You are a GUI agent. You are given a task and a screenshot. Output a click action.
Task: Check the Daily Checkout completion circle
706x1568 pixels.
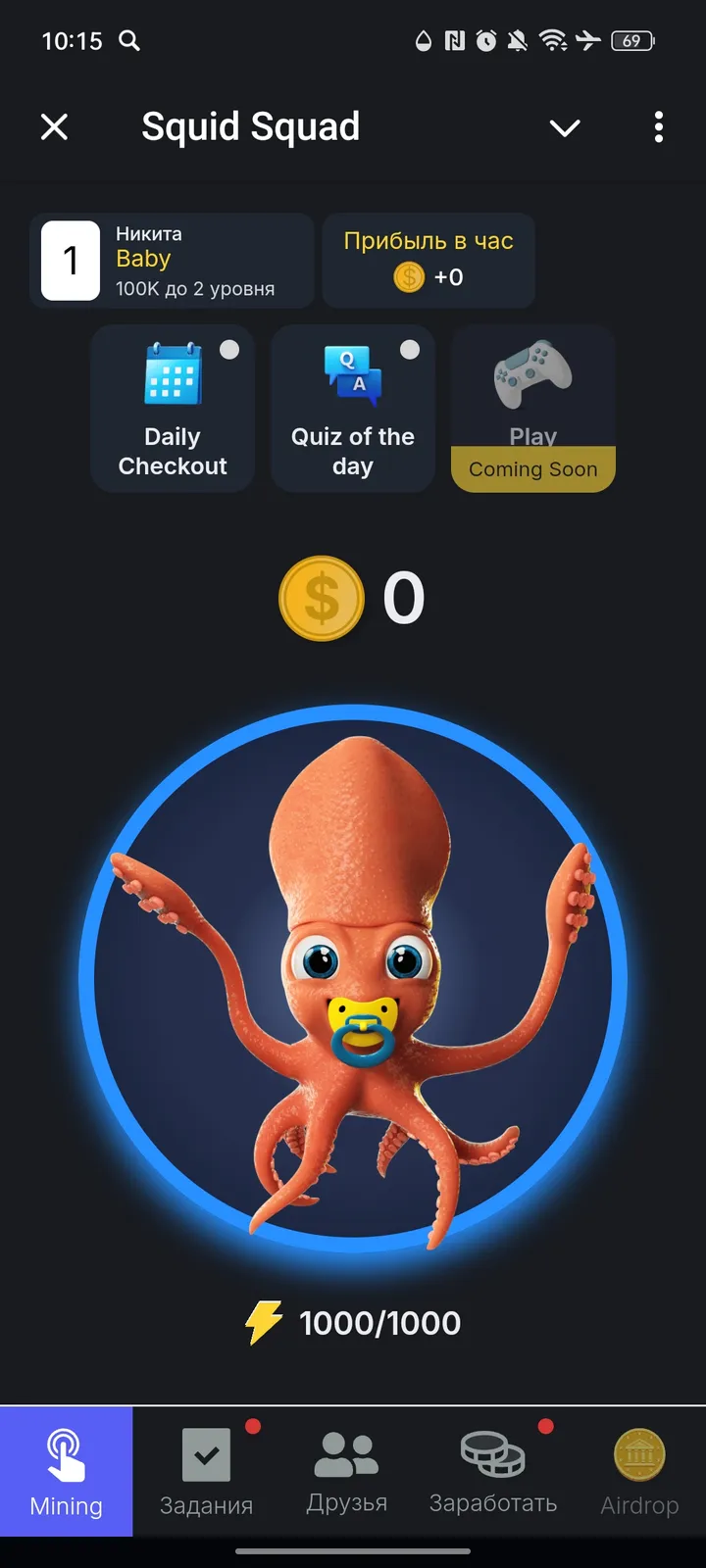click(229, 349)
